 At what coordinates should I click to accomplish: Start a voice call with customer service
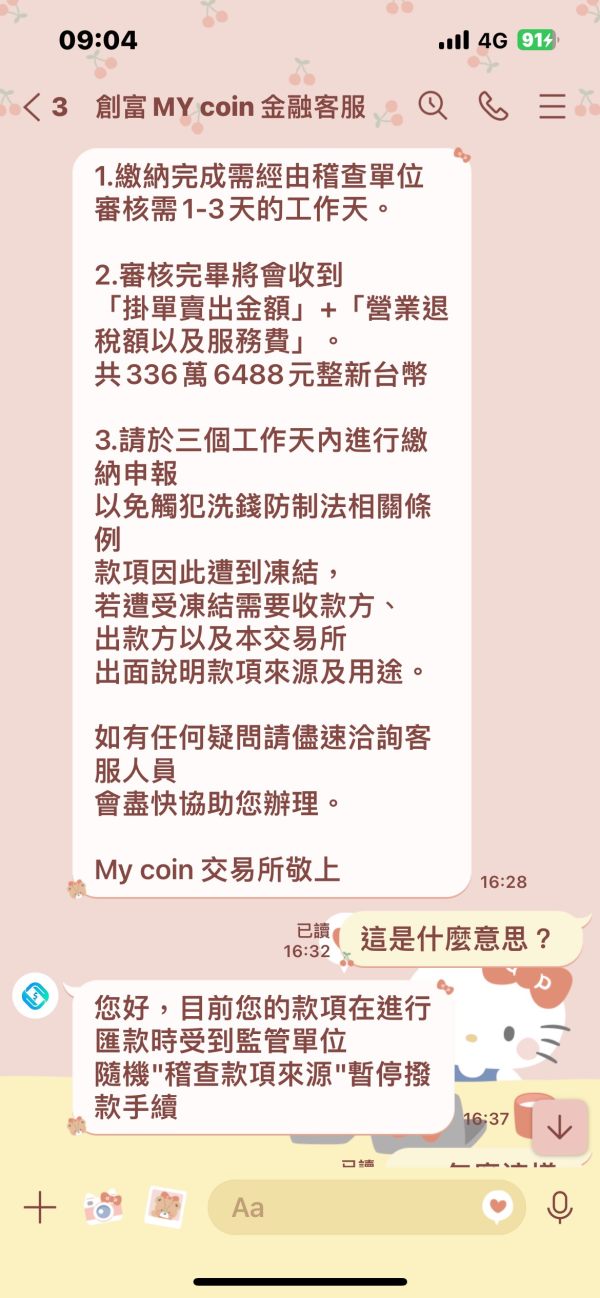click(x=493, y=106)
